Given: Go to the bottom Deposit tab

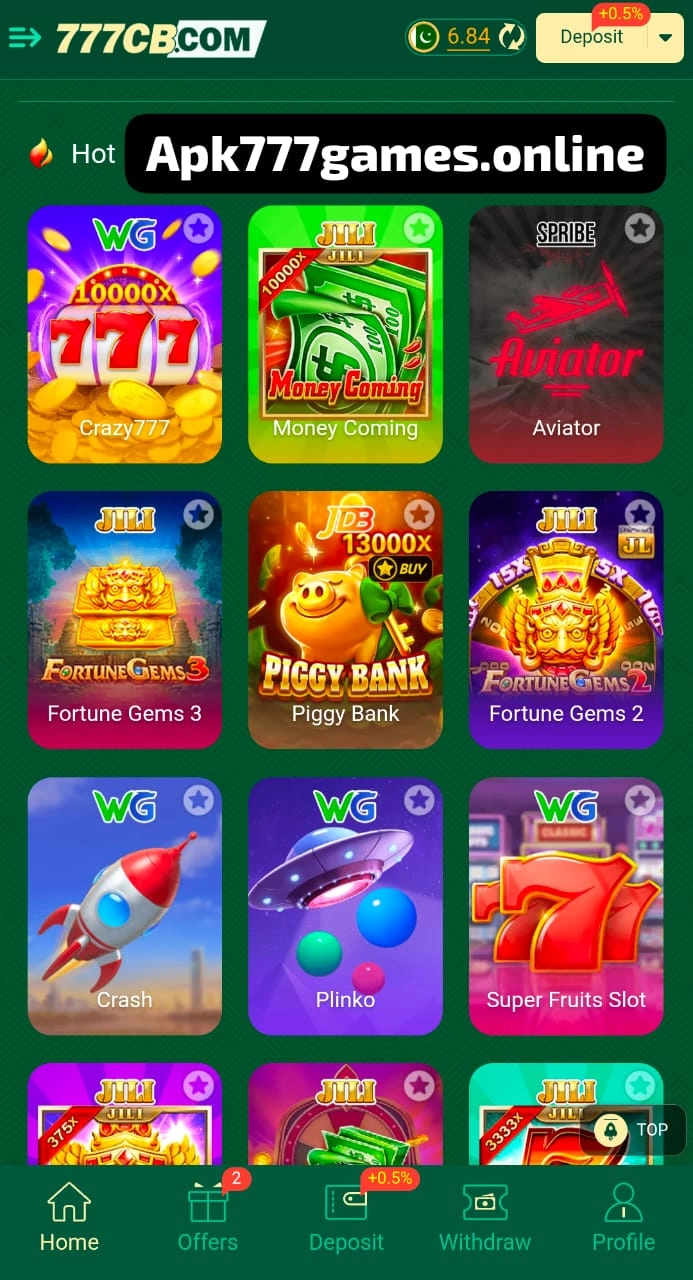Looking at the screenshot, I should coord(346,1218).
